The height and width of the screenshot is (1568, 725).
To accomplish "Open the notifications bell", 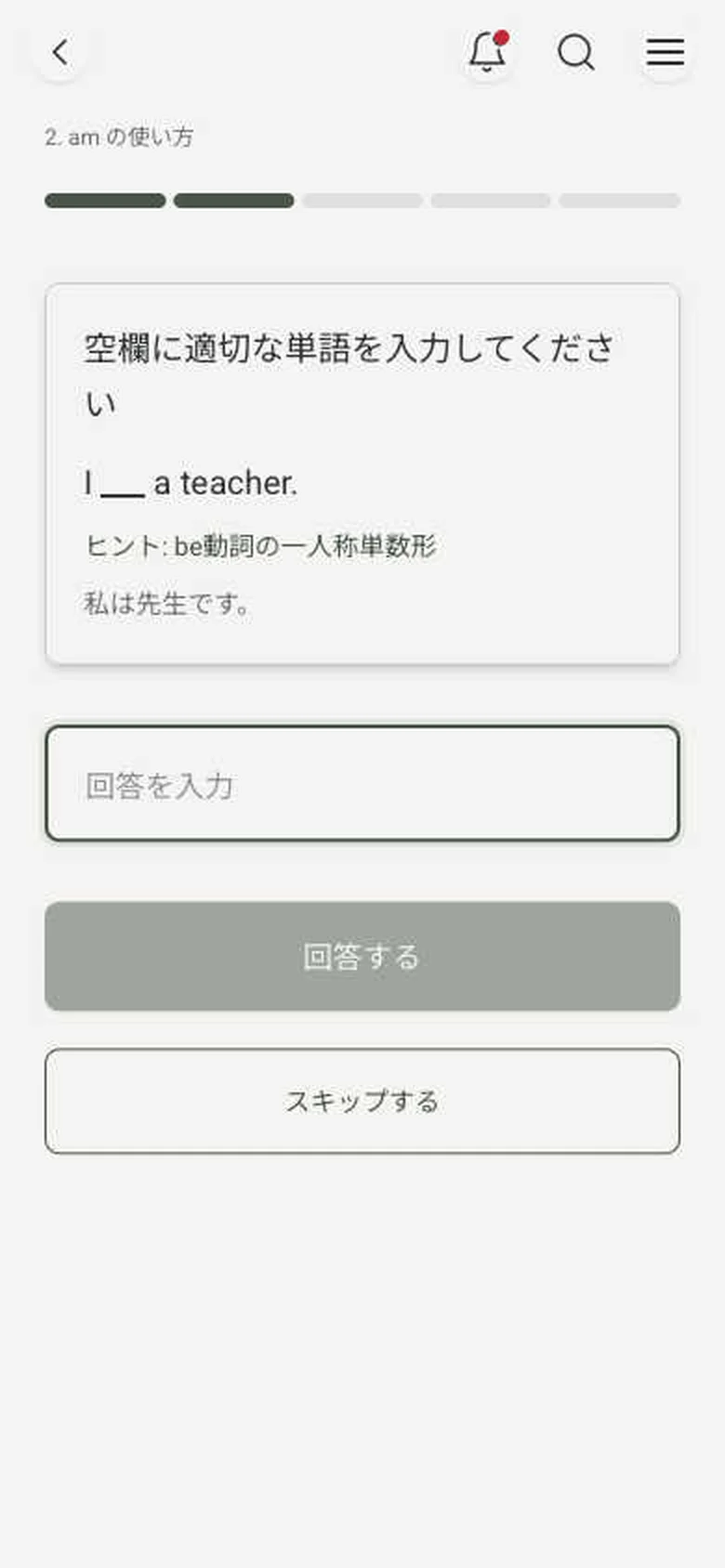I will pyautogui.click(x=485, y=54).
